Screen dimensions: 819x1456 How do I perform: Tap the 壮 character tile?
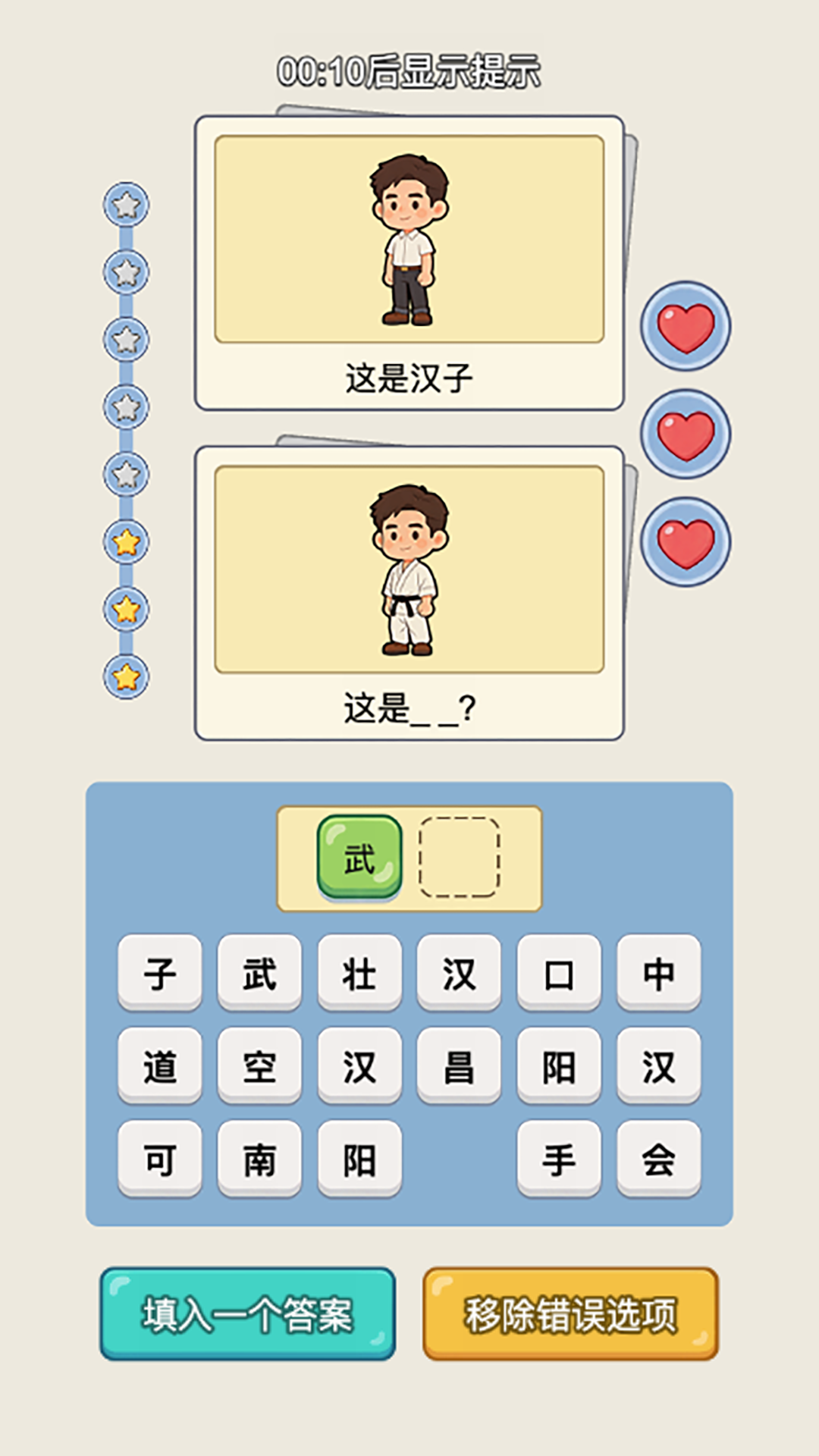coord(359,973)
